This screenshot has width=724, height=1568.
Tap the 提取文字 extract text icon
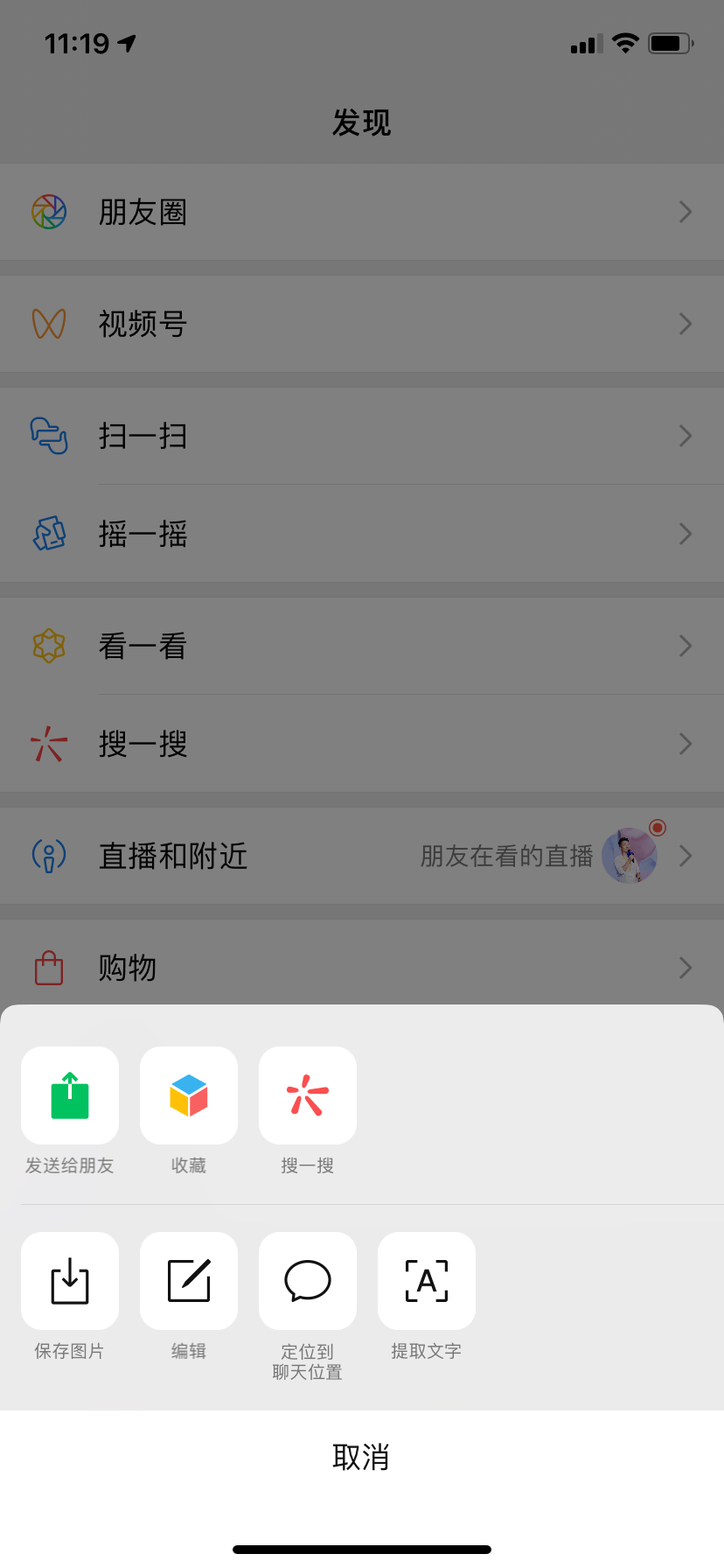(426, 1280)
